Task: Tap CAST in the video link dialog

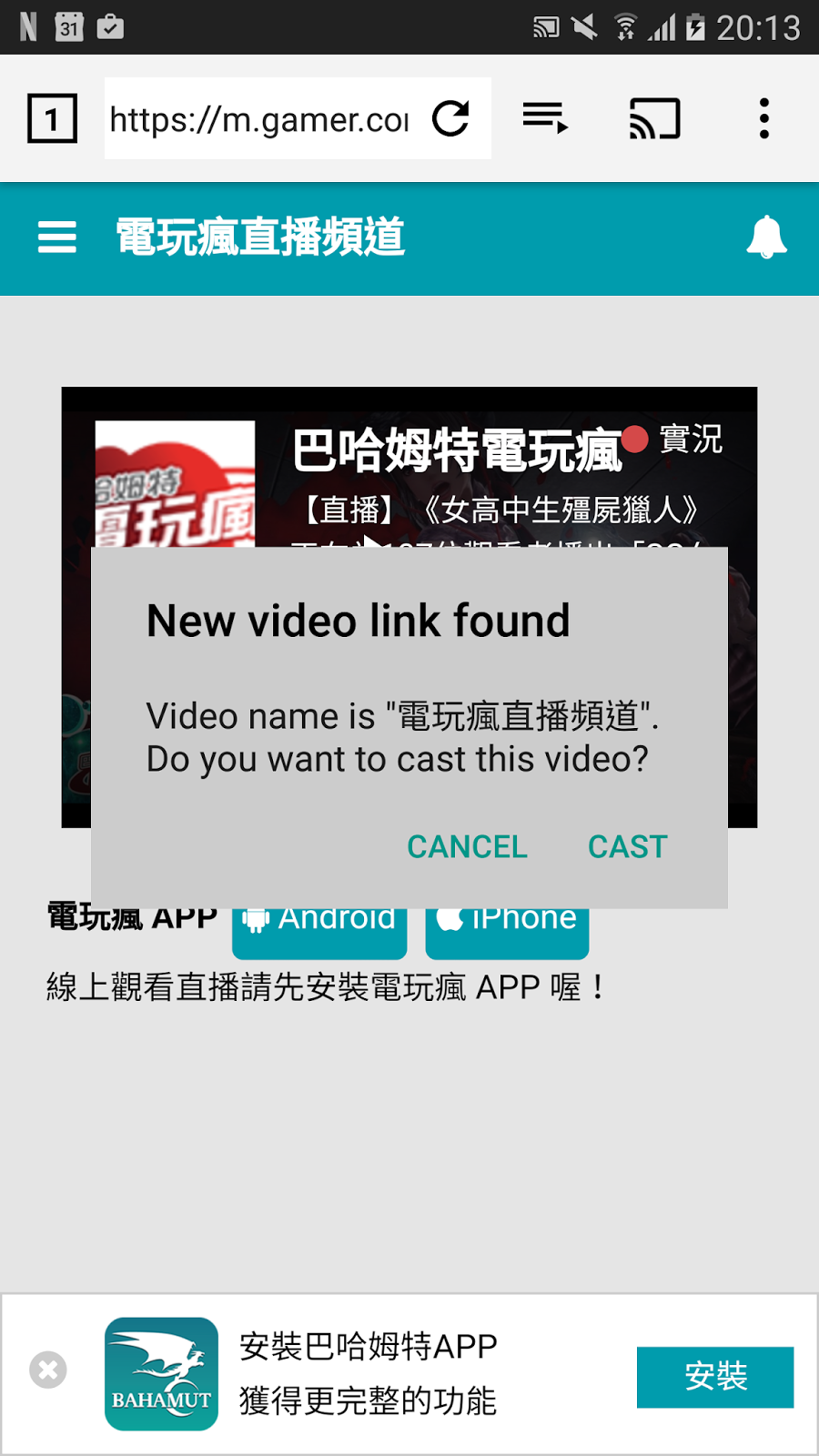Action: (627, 846)
